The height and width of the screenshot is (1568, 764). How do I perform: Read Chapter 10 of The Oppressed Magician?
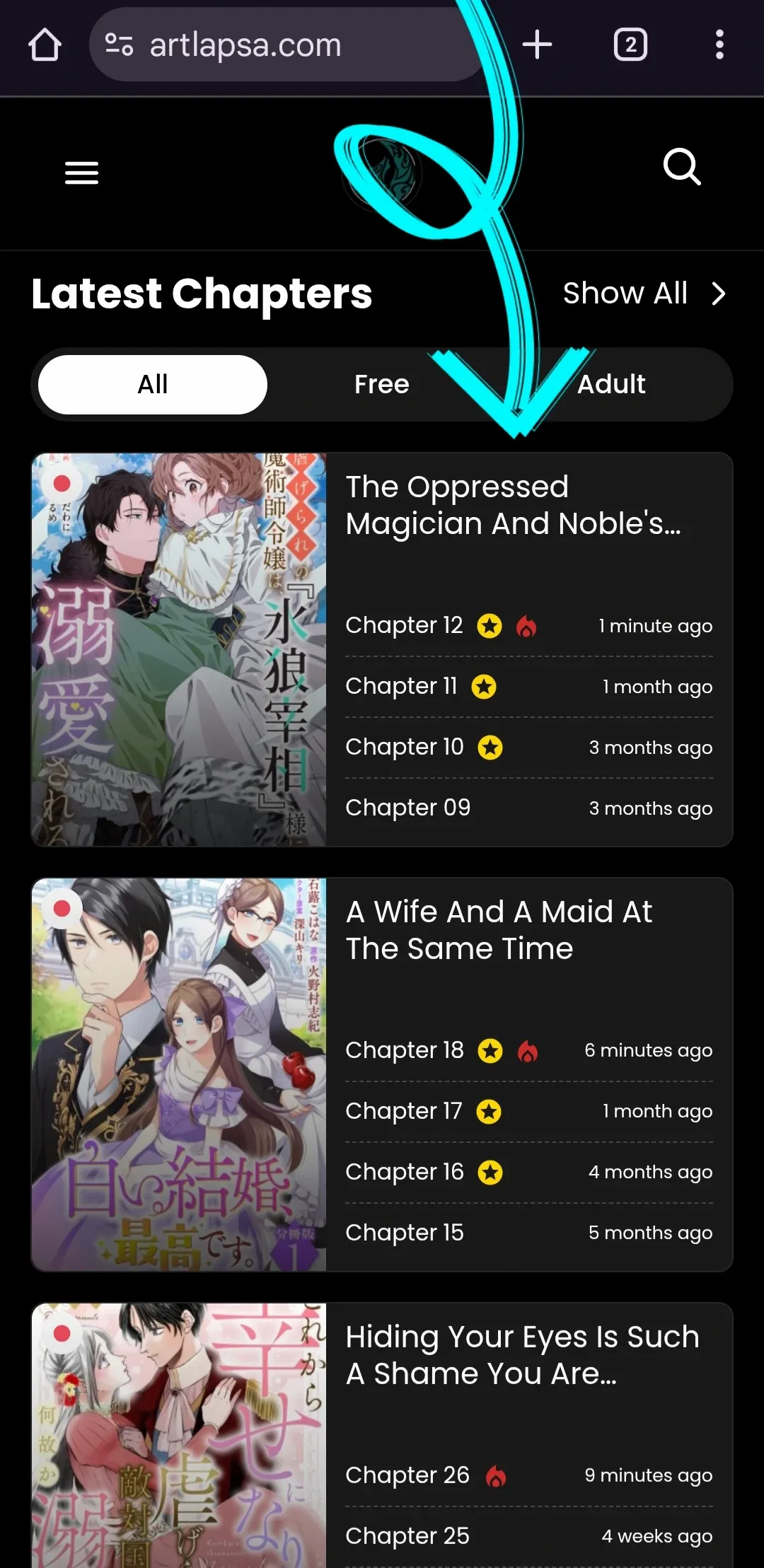(x=404, y=747)
